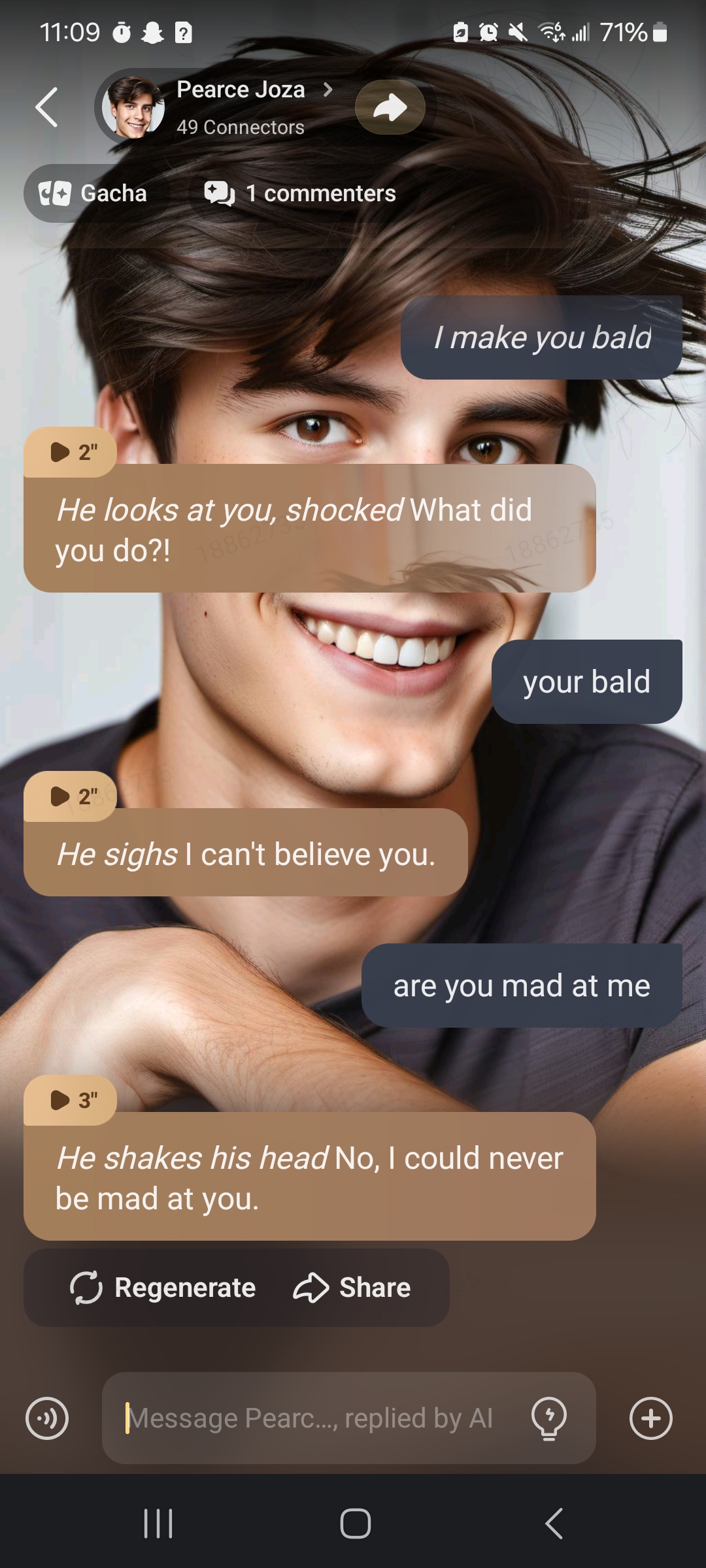706x1568 pixels.
Task: Tap the system home button
Action: (355, 1524)
